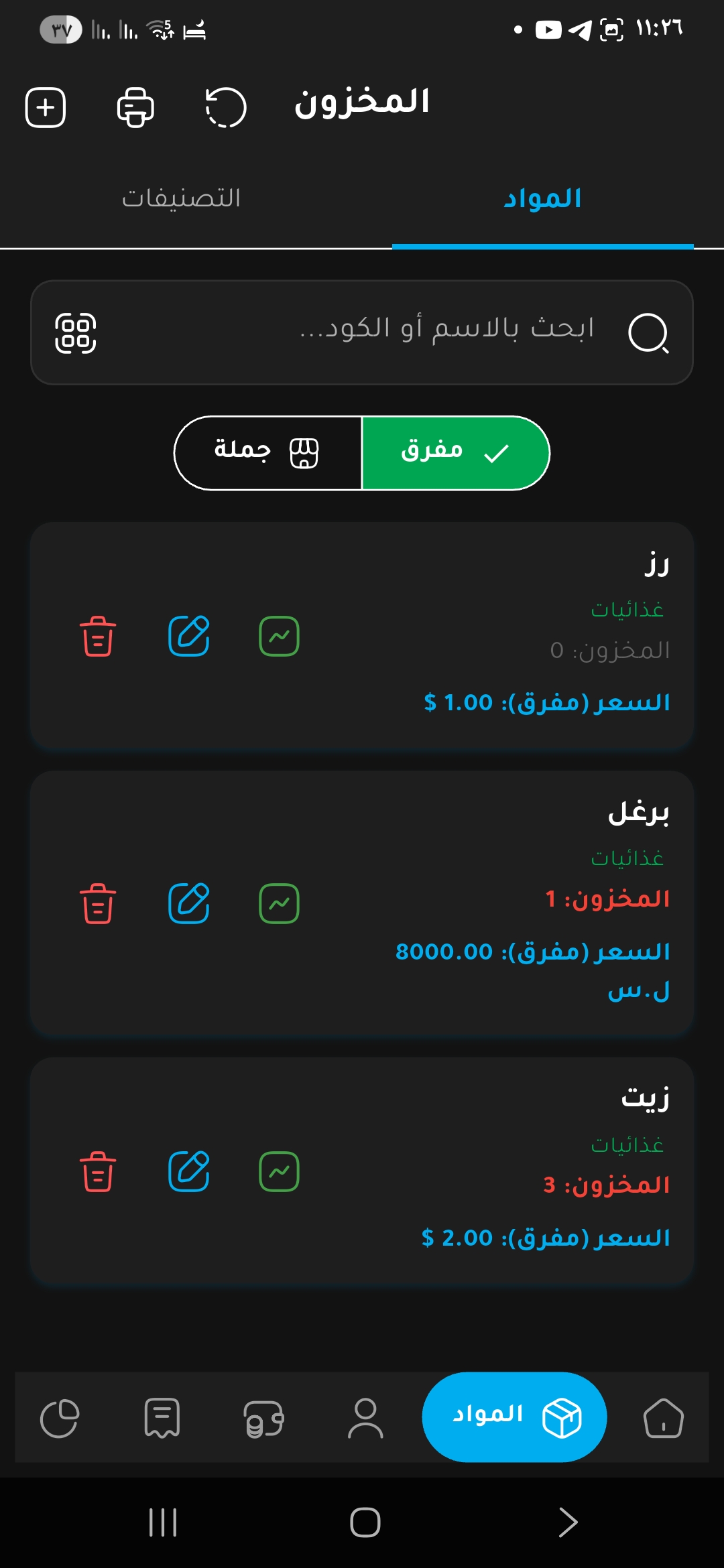The width and height of the screenshot is (724, 1568).
Task: Click the refresh icon in the header
Action: (224, 107)
